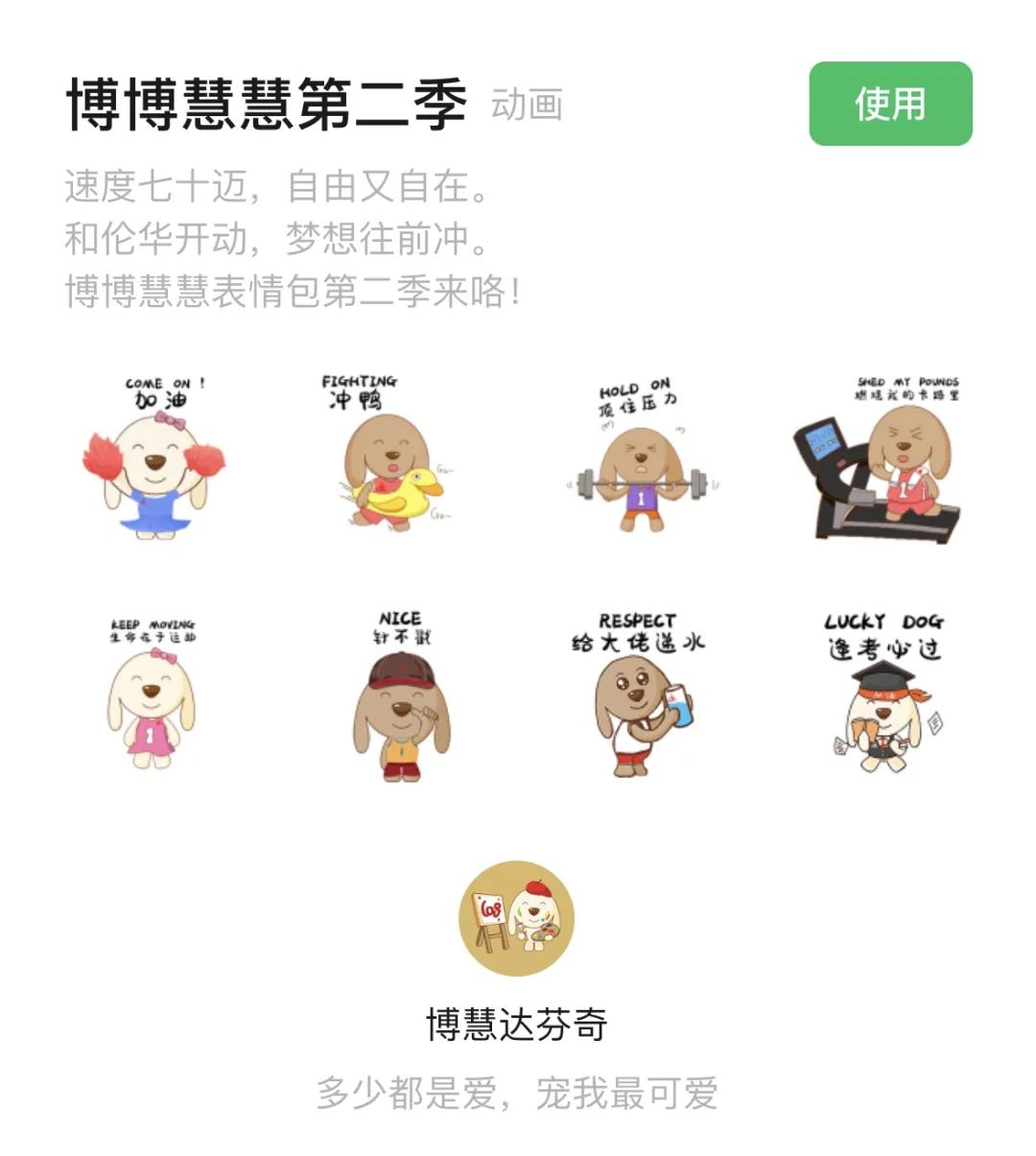This screenshot has height=1156, width=1036.
Task: View the Shed My Pounds treadmill sticker
Action: click(878, 460)
